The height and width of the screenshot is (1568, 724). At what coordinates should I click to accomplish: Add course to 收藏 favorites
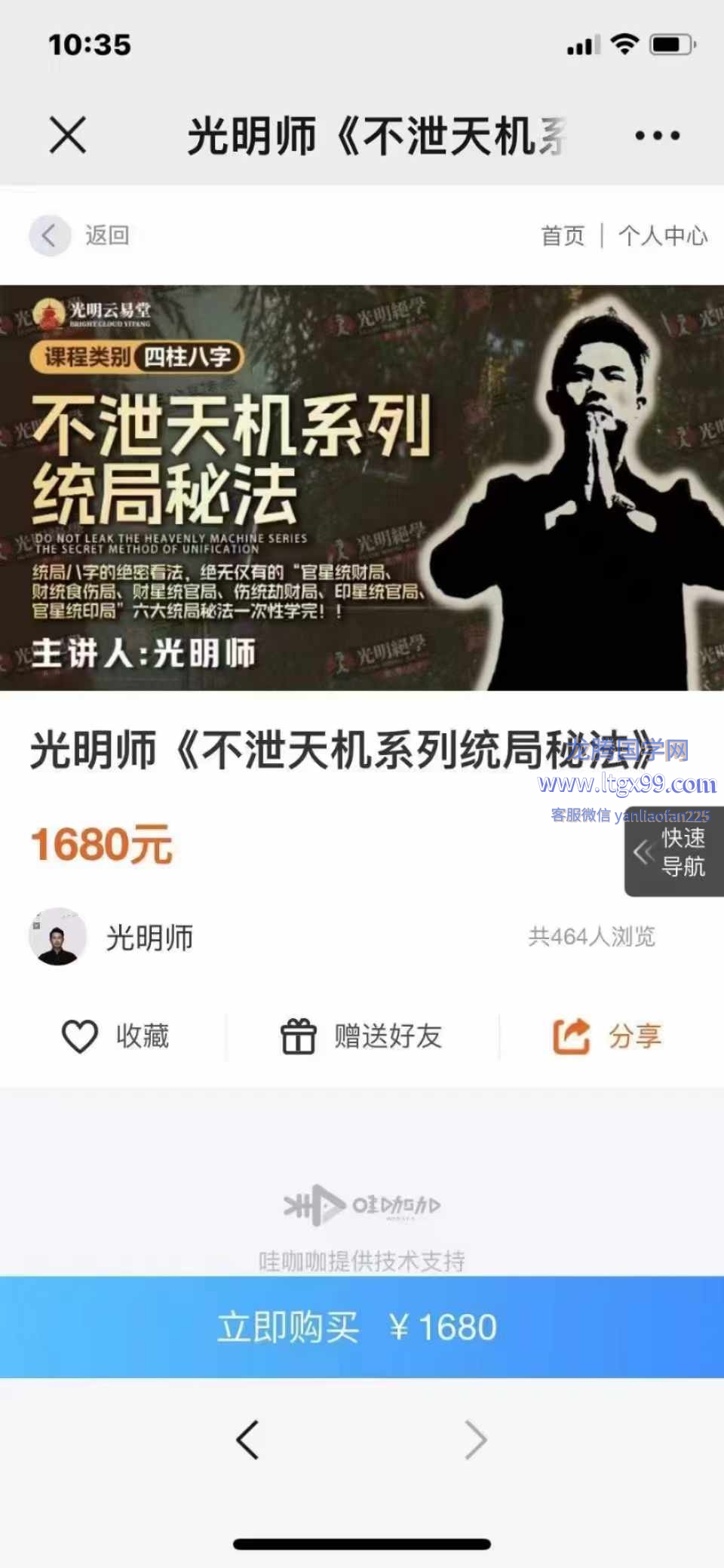115,1036
